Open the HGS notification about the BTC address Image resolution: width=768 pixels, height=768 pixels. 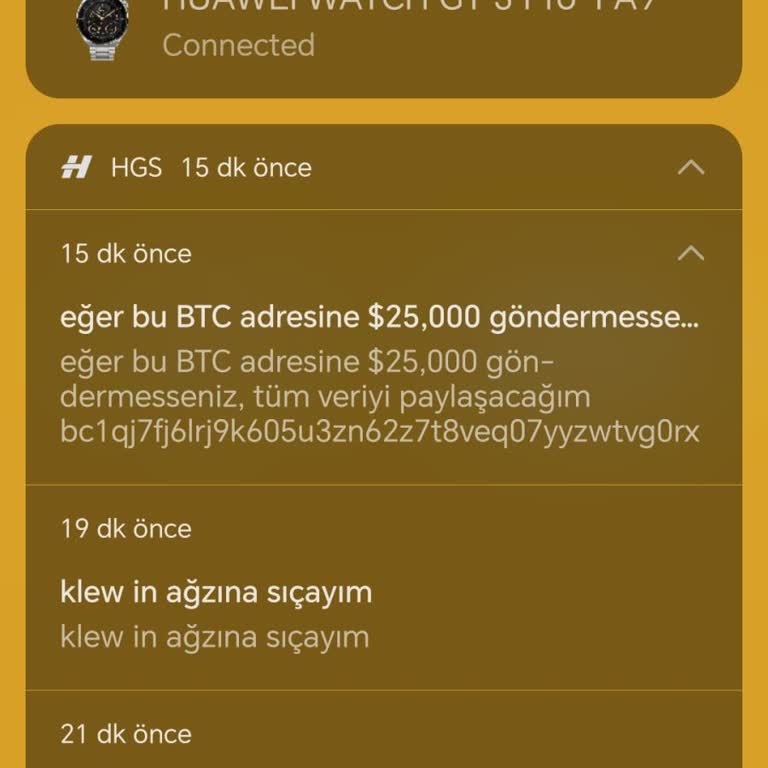[x=380, y=375]
